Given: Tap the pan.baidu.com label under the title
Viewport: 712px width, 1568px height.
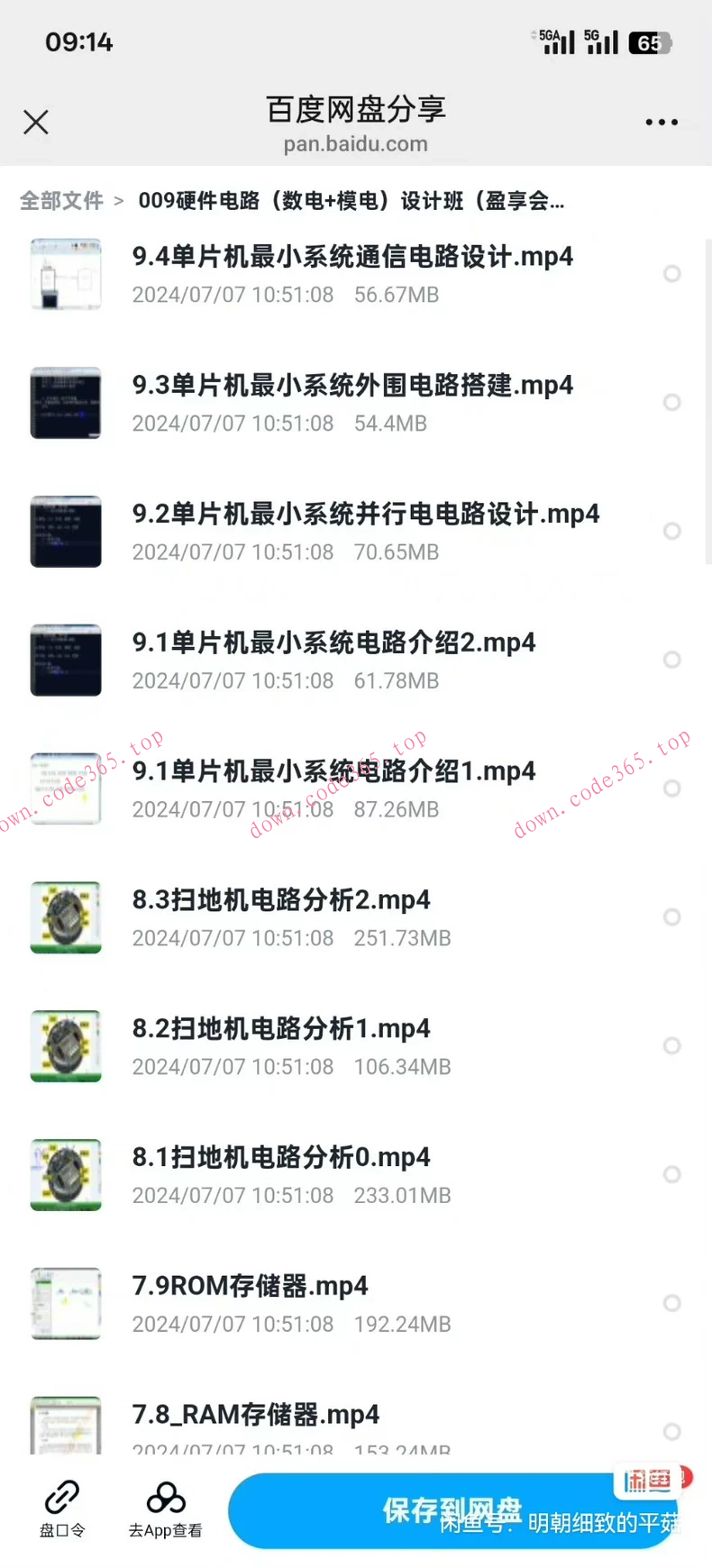Looking at the screenshot, I should 355,143.
